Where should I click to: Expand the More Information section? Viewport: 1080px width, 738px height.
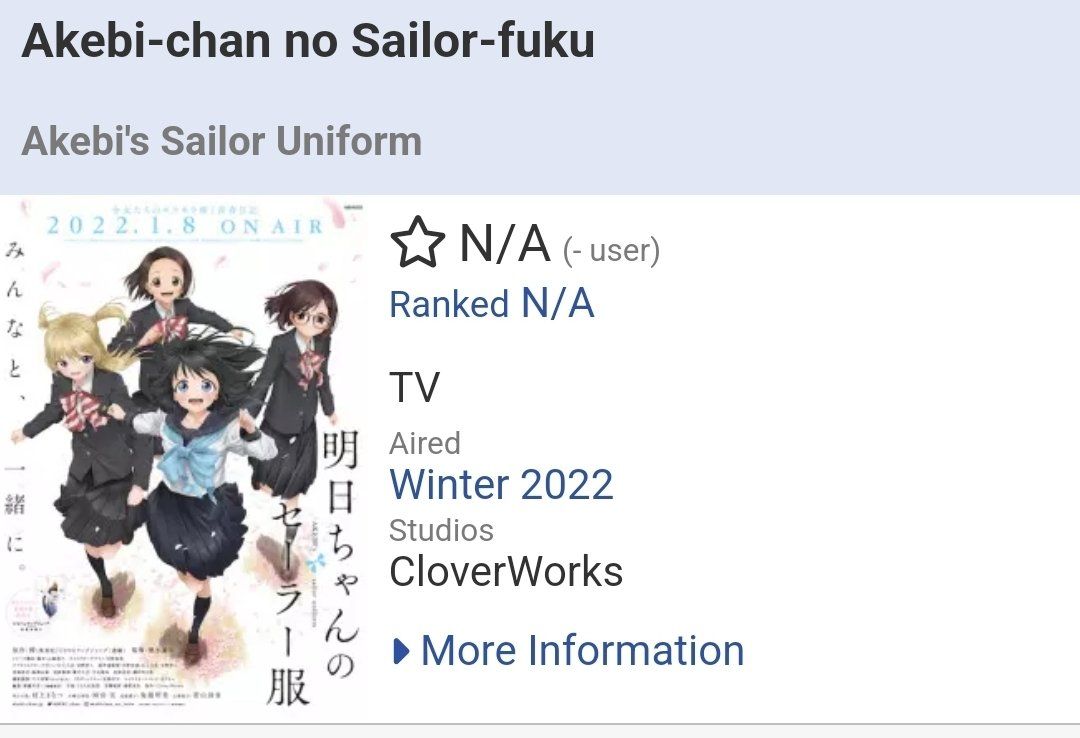click(x=569, y=651)
